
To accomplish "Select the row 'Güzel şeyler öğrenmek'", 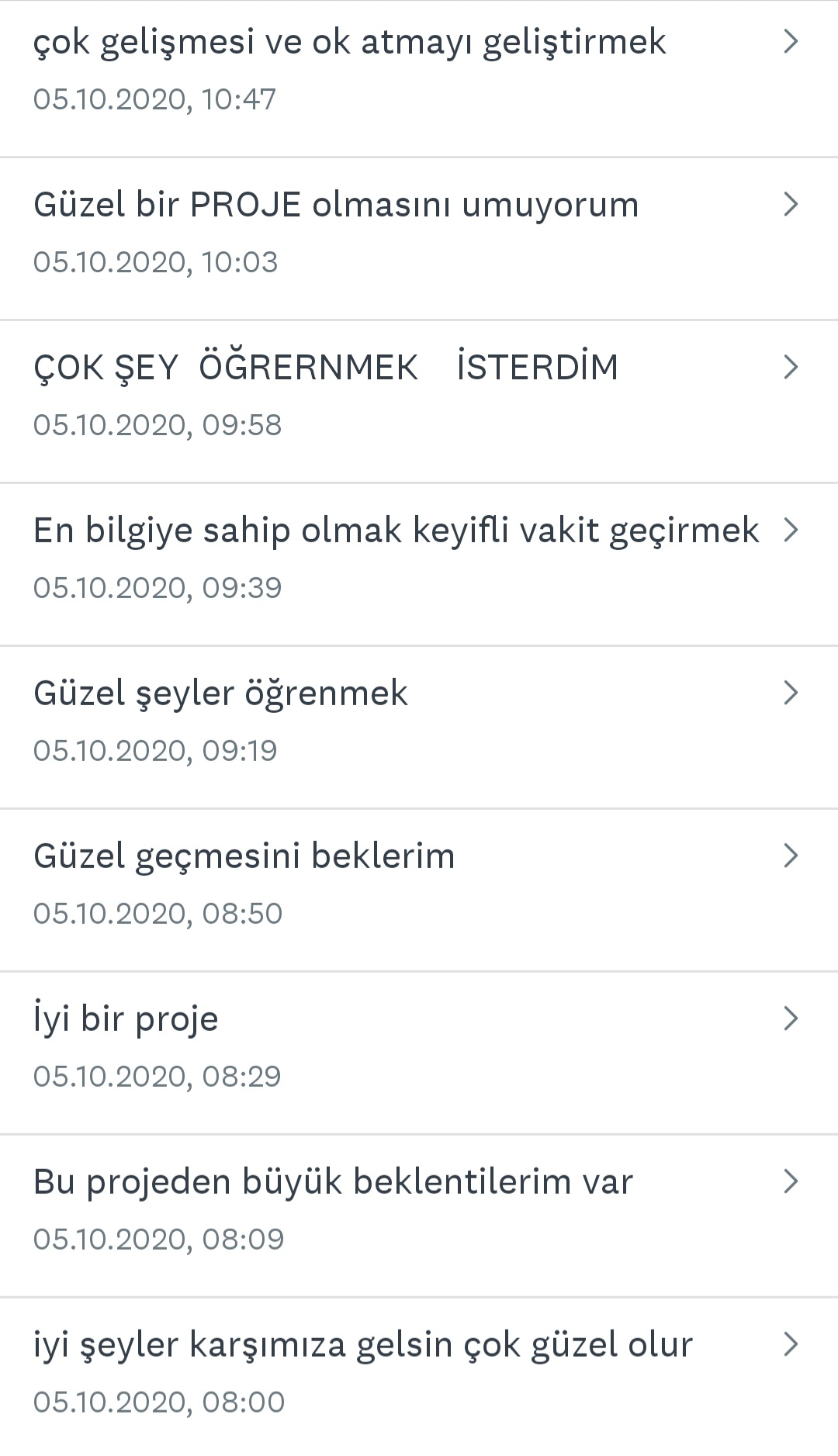I will [x=221, y=693].
